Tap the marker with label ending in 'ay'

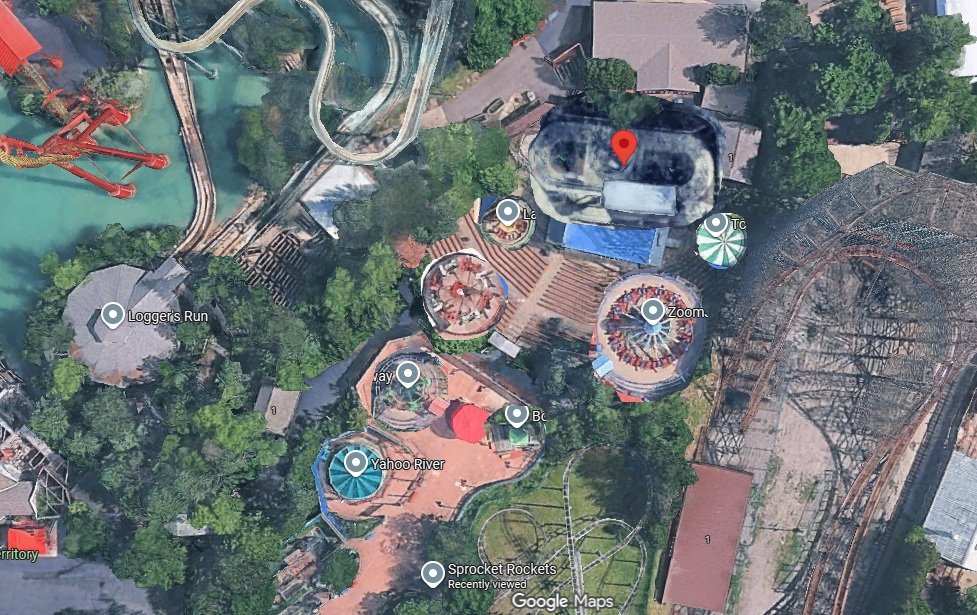407,375
